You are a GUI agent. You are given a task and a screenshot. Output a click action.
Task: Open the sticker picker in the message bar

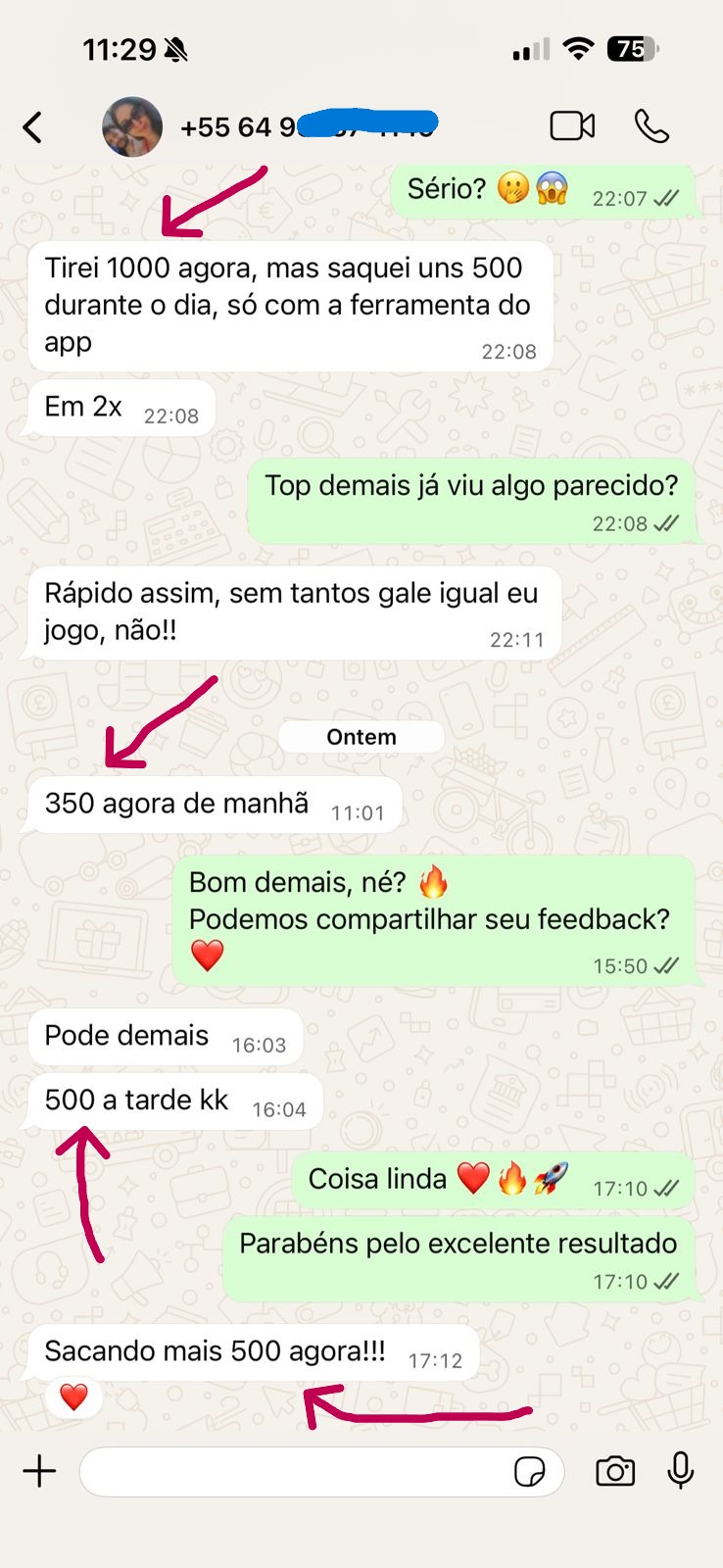point(530,1471)
